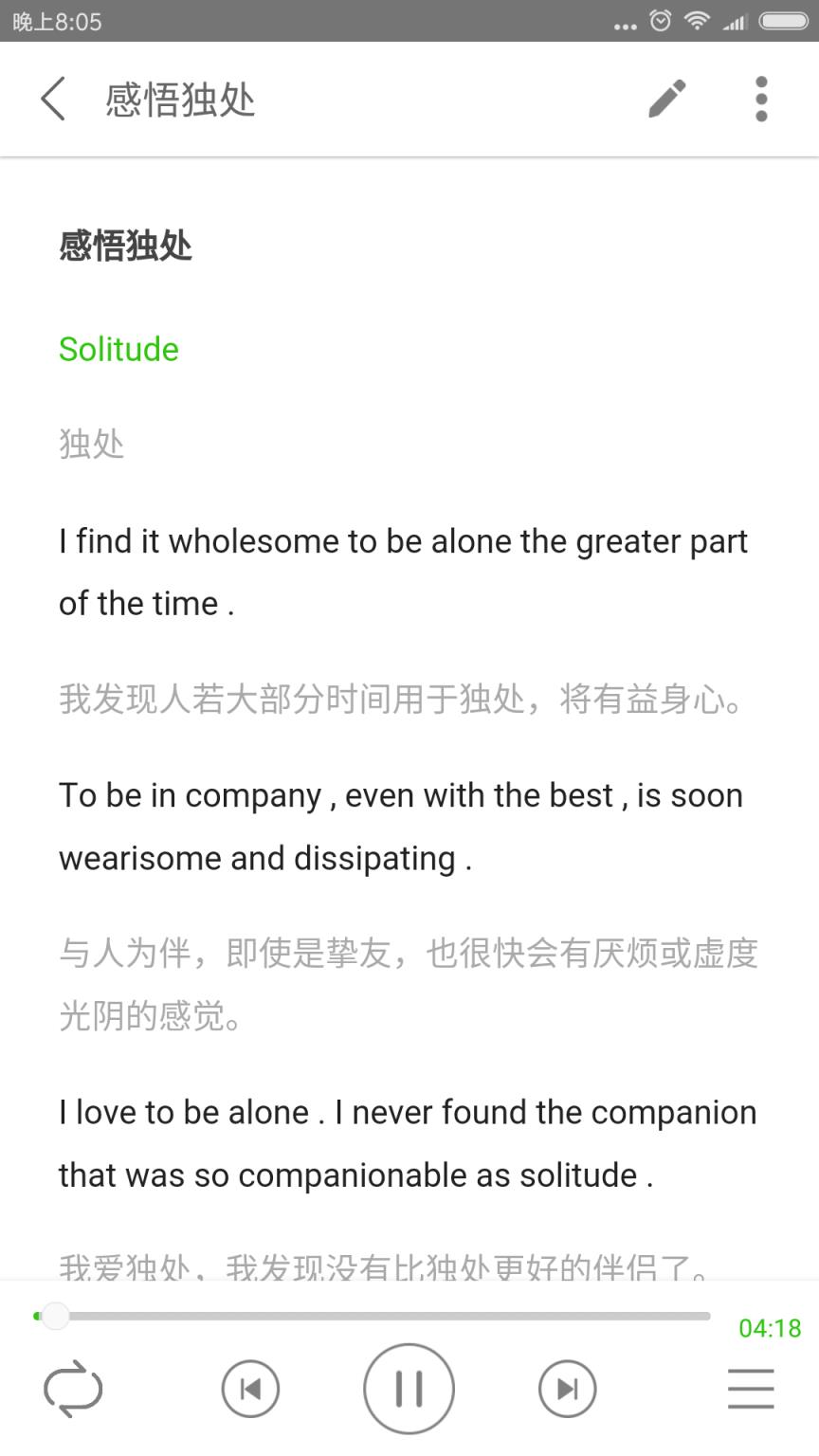This screenshot has height=1456, width=819.
Task: Tap the pencil edit icon
Action: tap(667, 98)
